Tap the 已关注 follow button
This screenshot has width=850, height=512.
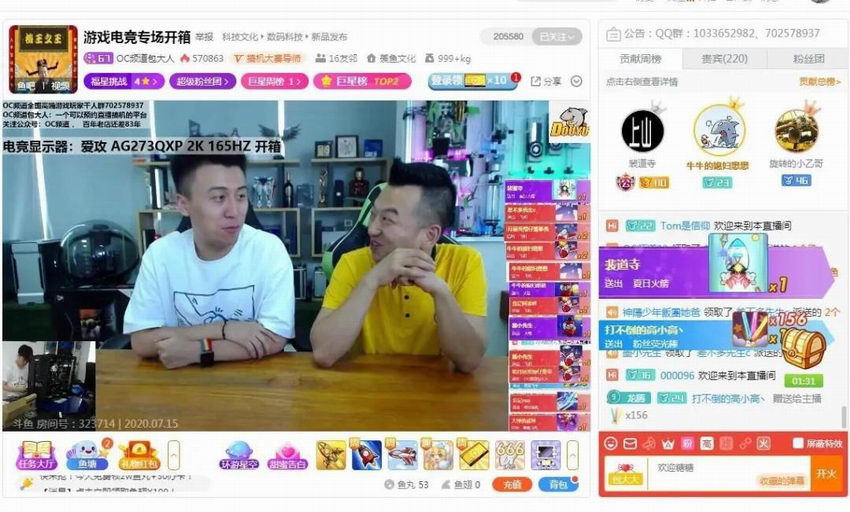coord(554,36)
